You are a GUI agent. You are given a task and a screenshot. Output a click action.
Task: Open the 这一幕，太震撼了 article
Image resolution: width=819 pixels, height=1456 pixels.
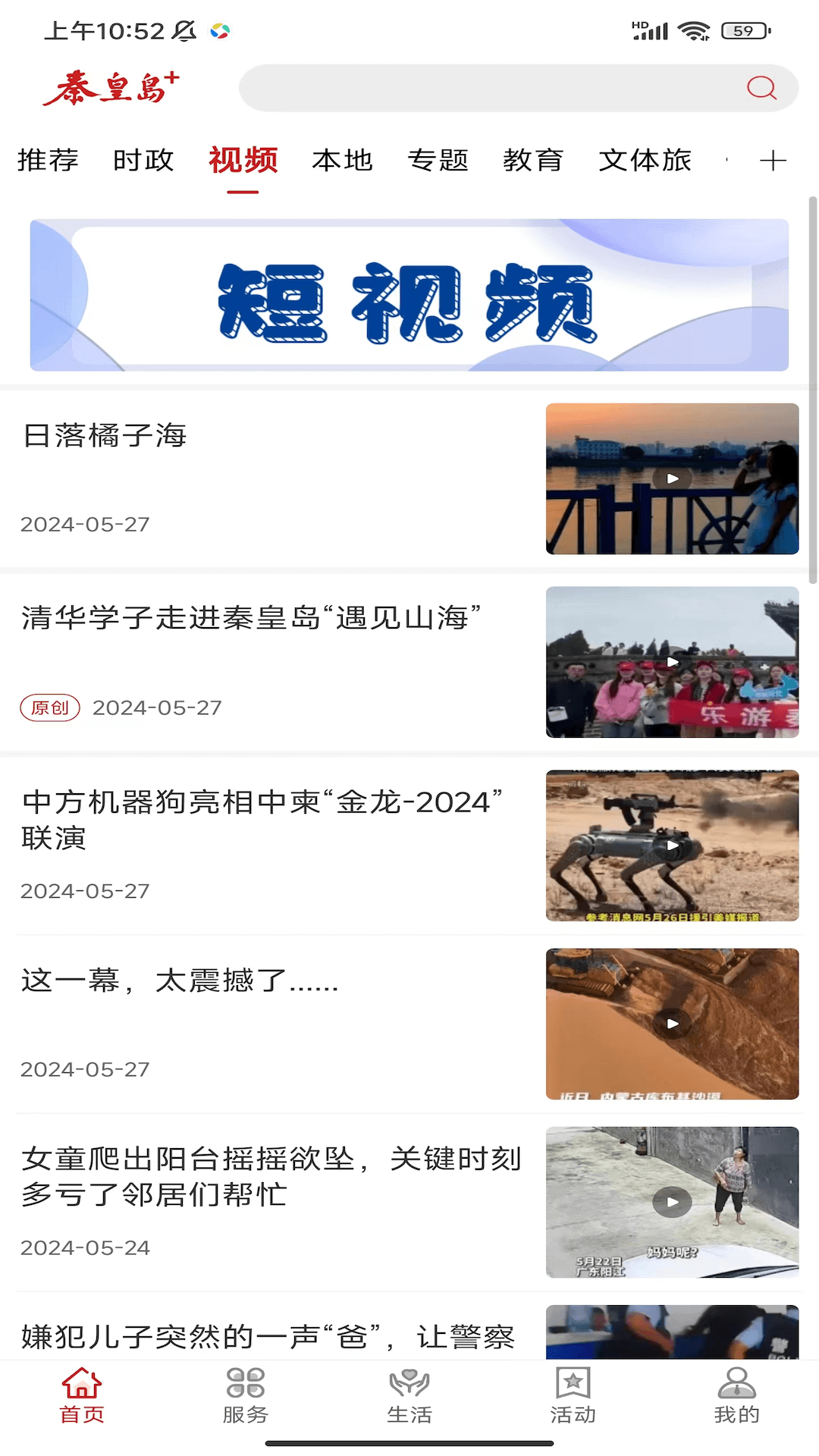pyautogui.click(x=180, y=983)
